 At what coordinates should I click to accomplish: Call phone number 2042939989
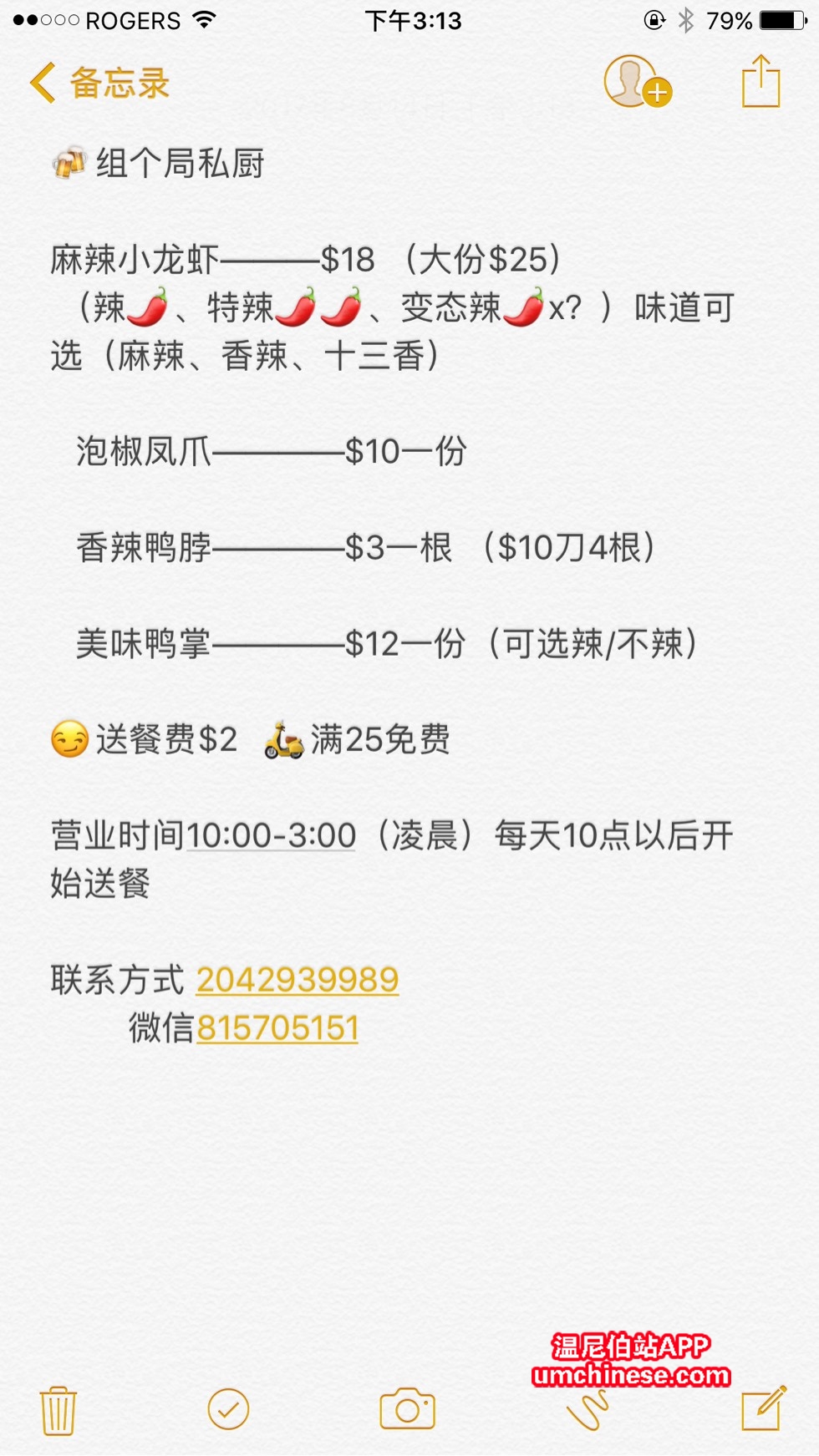pos(298,979)
